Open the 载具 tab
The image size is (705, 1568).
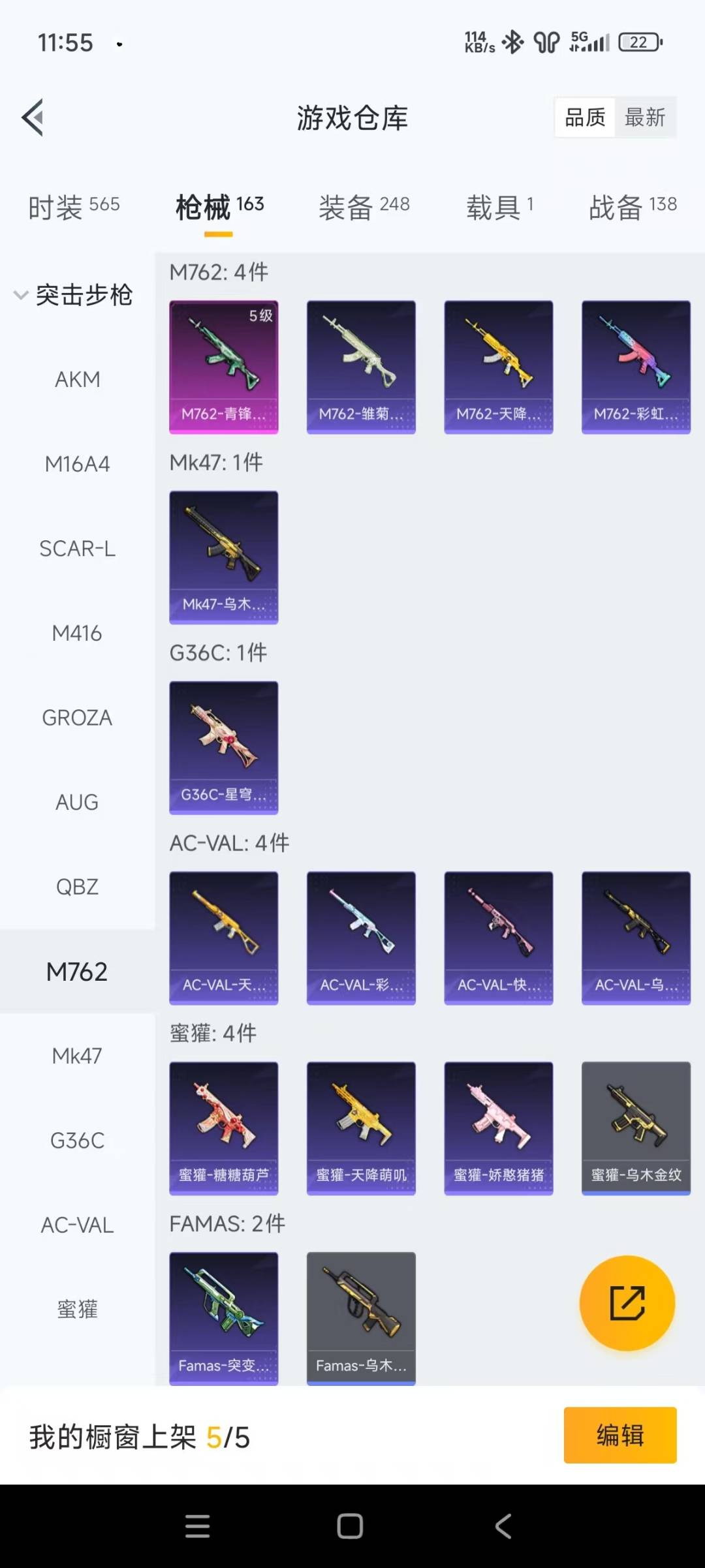pyautogui.click(x=499, y=207)
